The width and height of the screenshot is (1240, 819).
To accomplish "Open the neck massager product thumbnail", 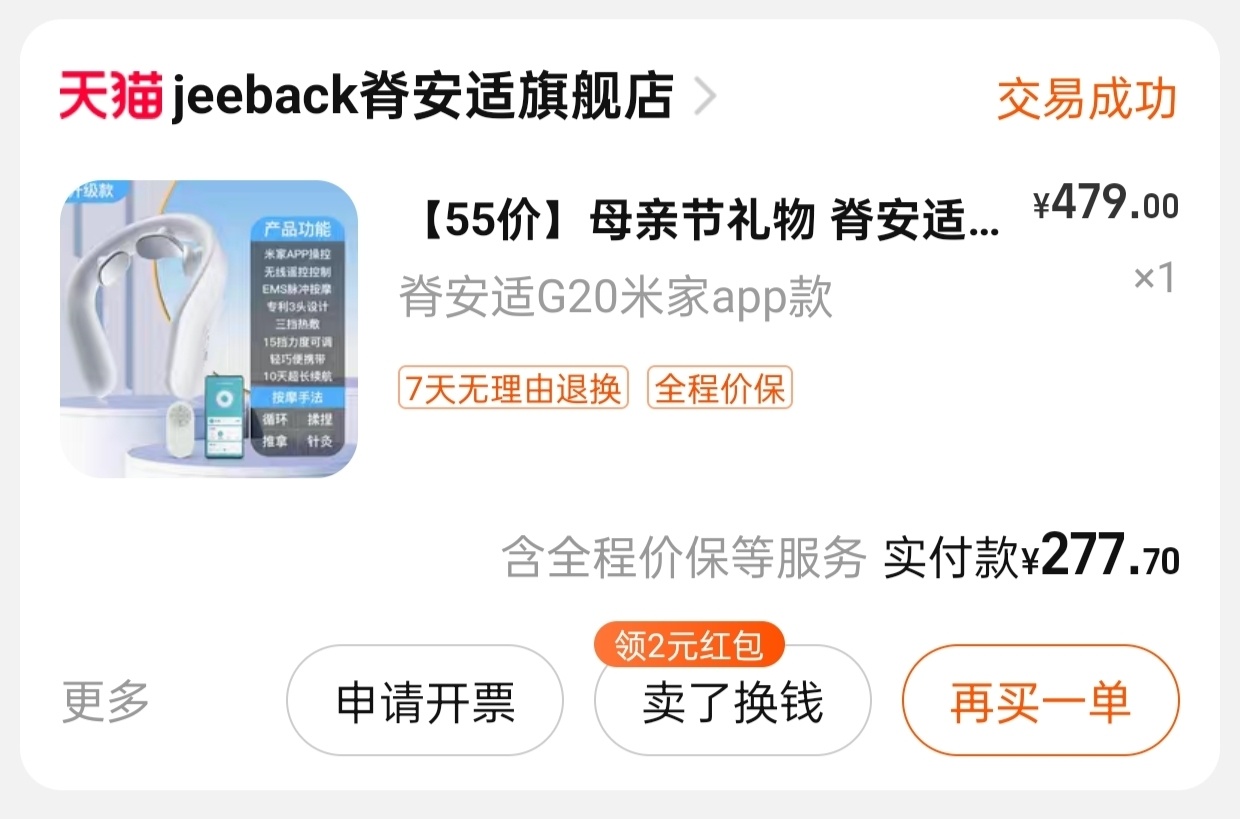I will click(x=209, y=328).
